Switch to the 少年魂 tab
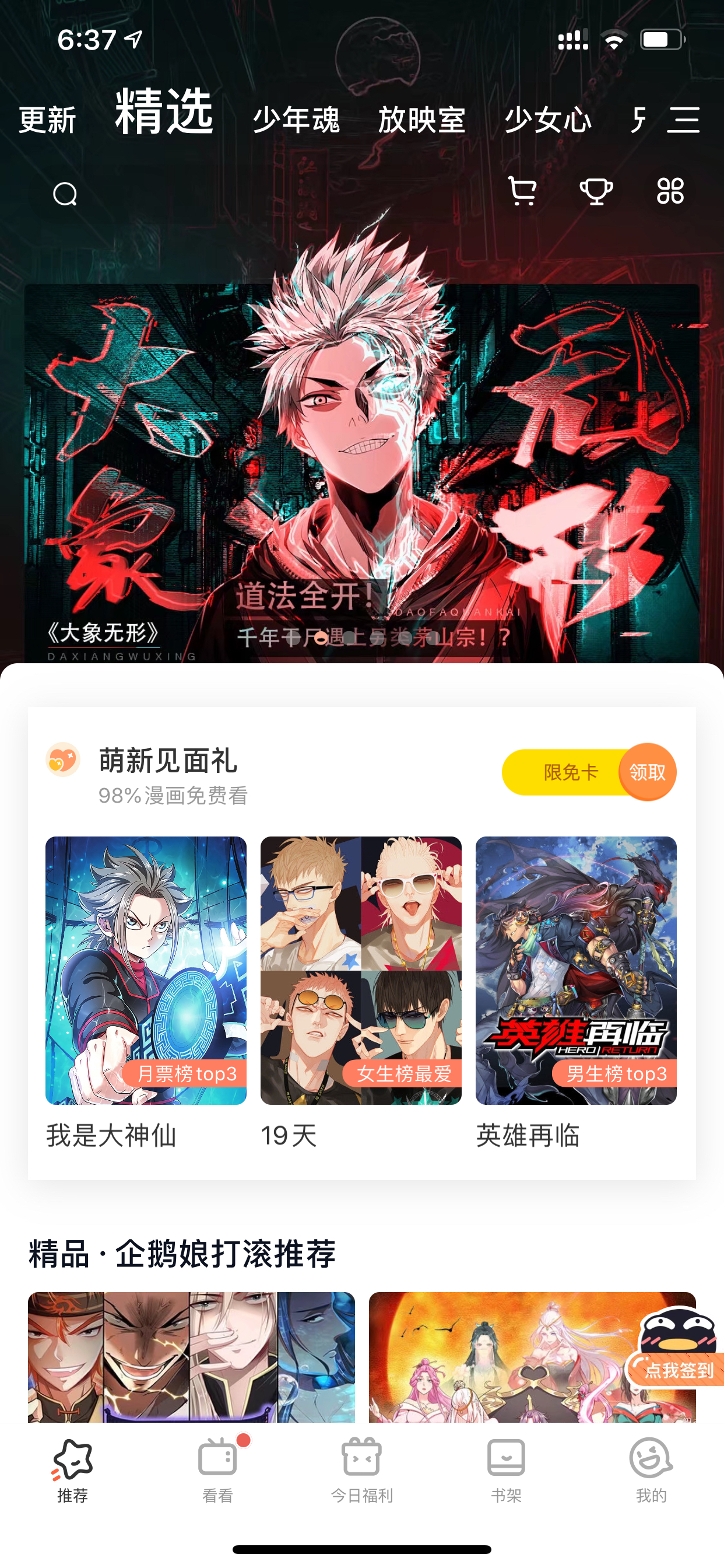Screen dimensions: 724x1568 tap(296, 120)
